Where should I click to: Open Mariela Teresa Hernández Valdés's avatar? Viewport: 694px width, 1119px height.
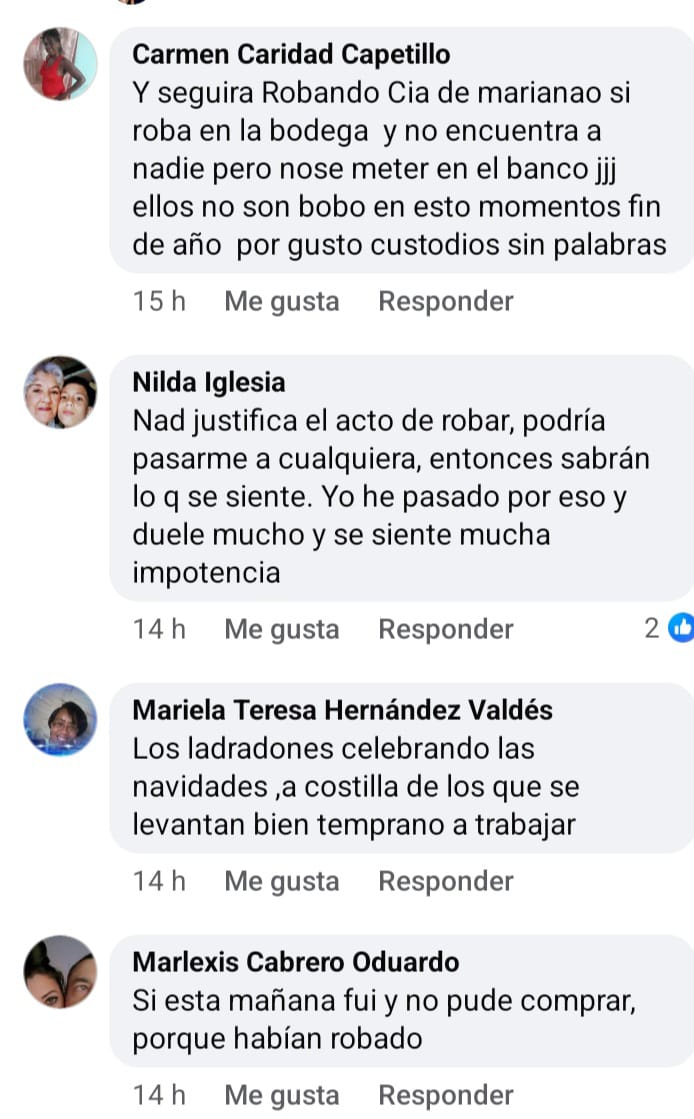(60, 719)
